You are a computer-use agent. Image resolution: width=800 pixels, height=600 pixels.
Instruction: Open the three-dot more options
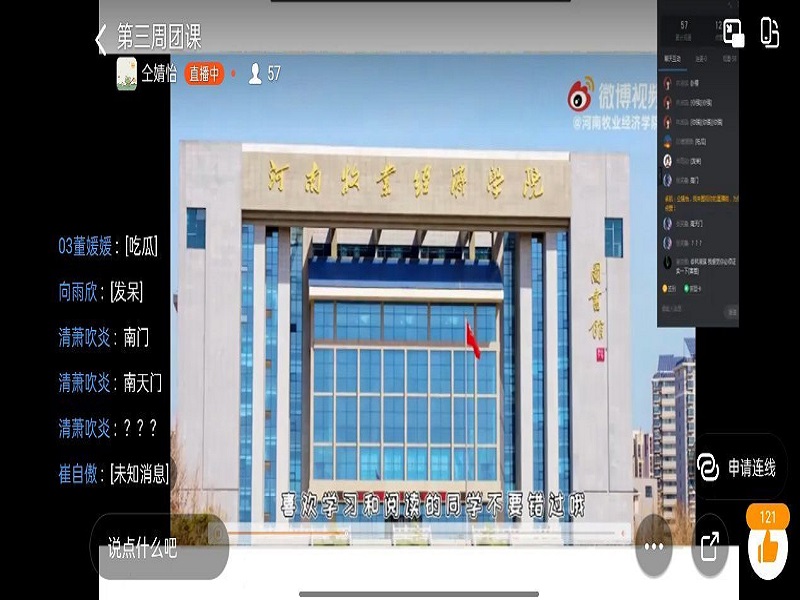(654, 546)
